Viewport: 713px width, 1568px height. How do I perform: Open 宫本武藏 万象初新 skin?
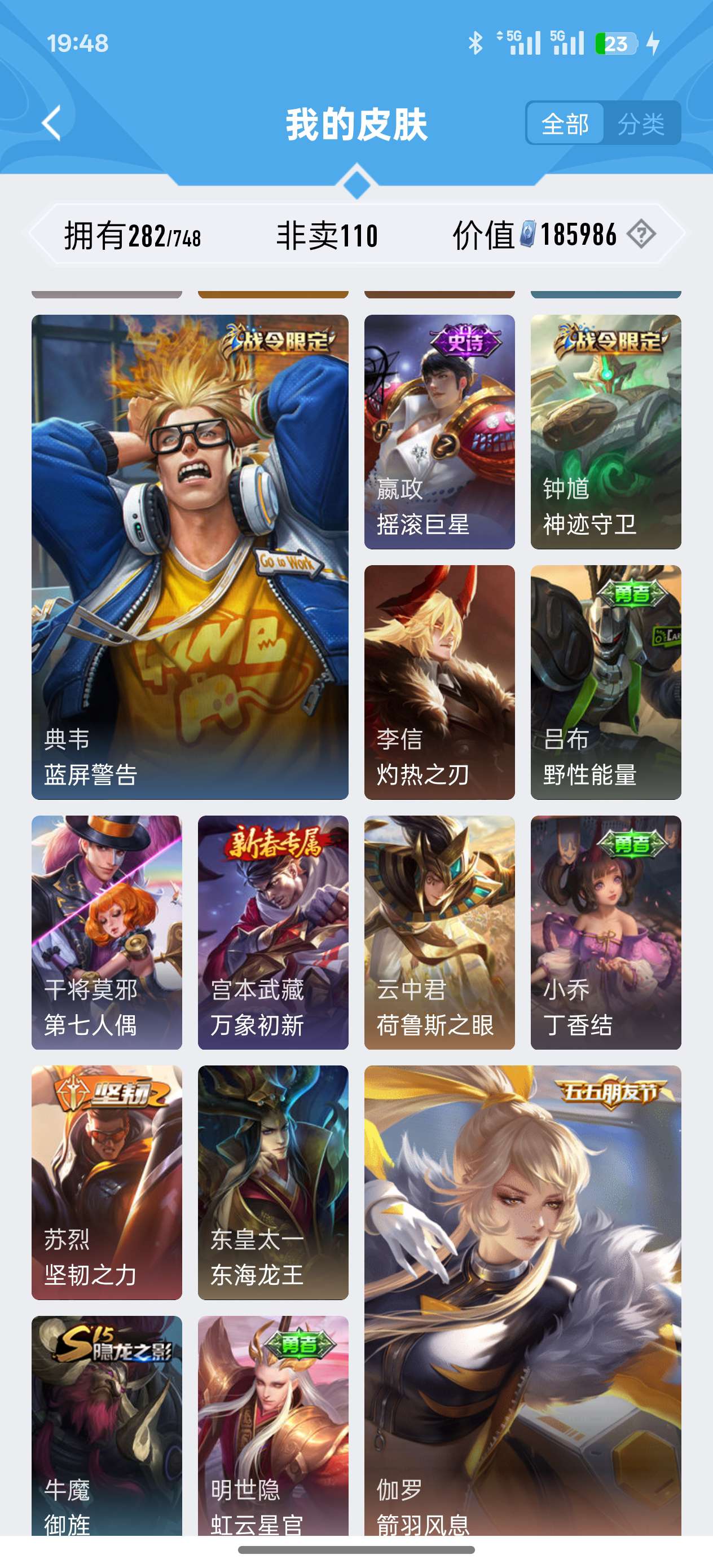tap(273, 932)
